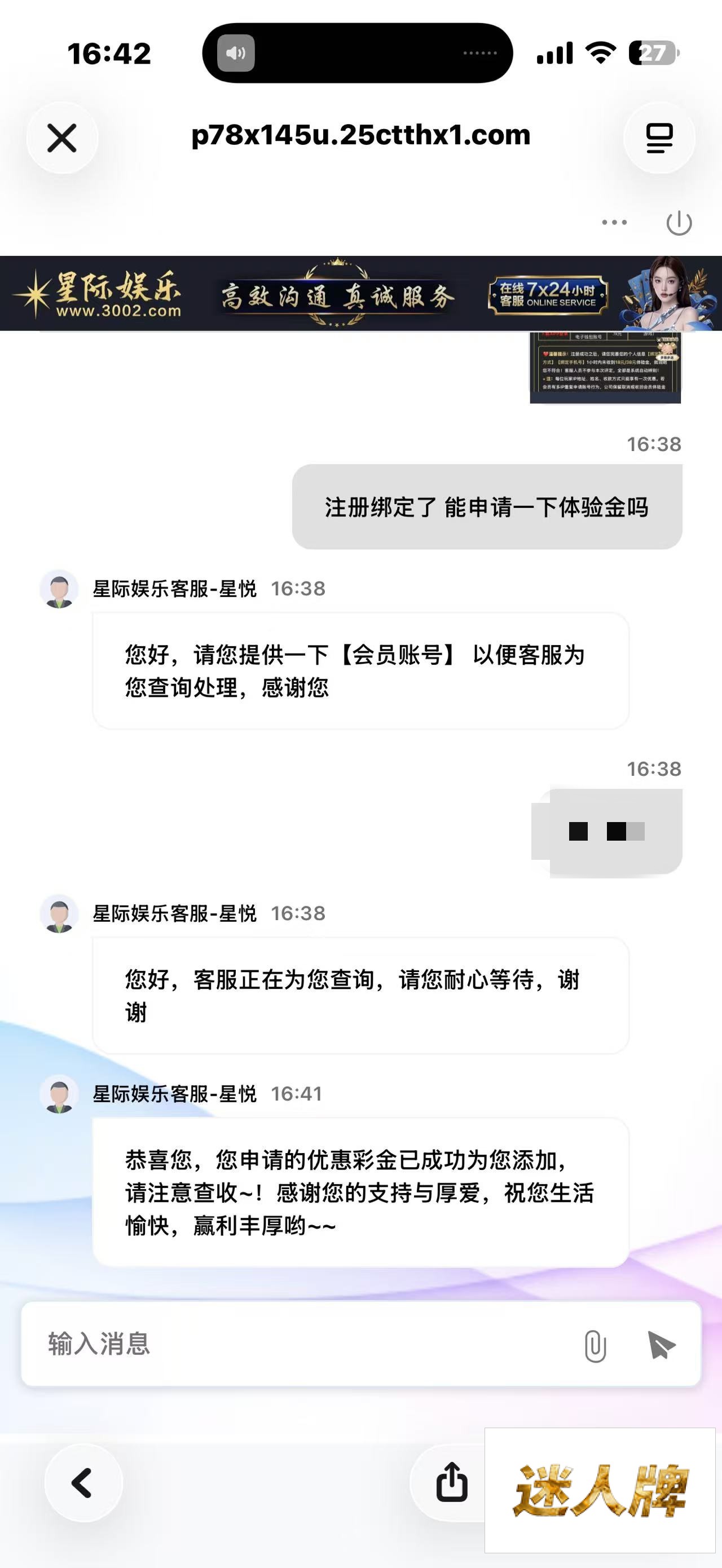Go back with the bottom arrow
Viewport: 722px width, 1568px height.
[83, 1483]
